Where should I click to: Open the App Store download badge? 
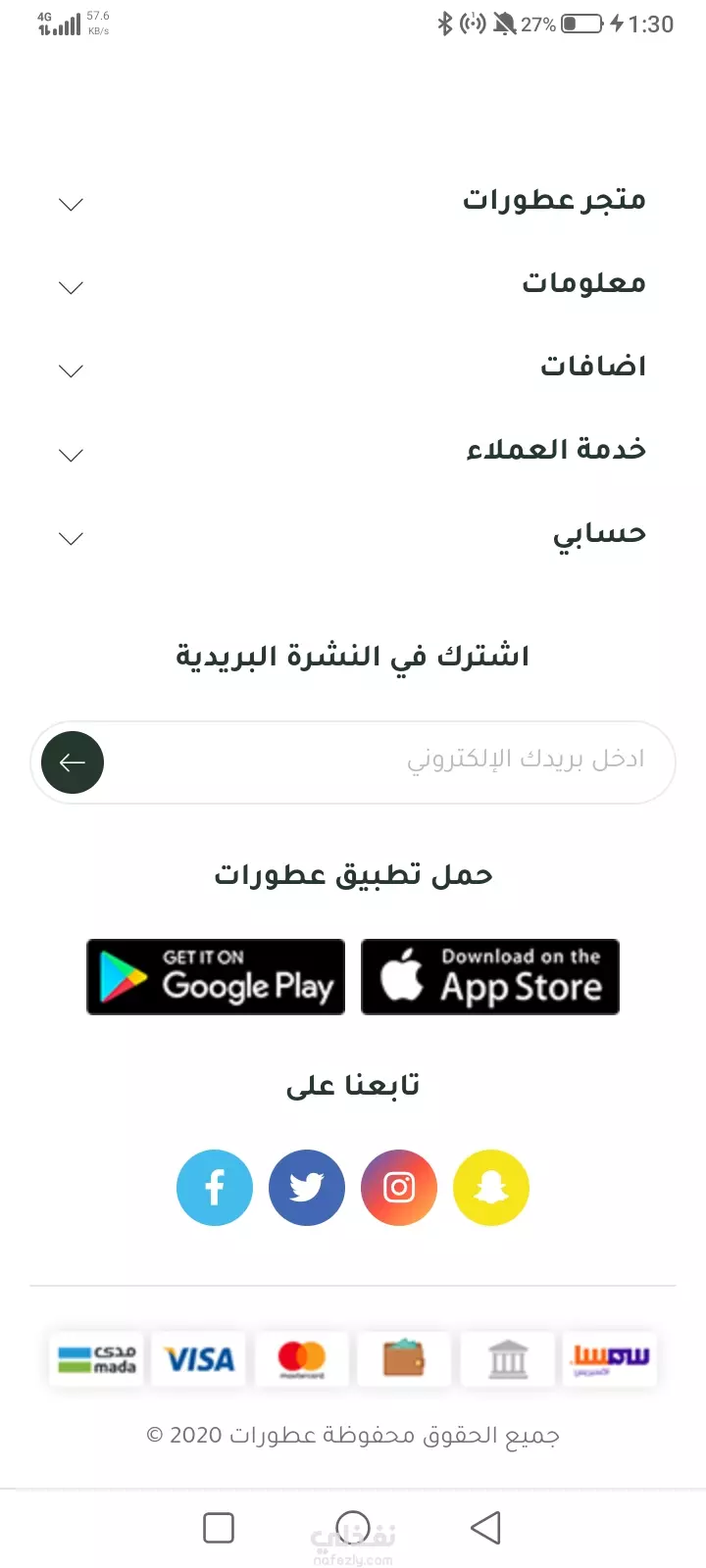coord(490,977)
